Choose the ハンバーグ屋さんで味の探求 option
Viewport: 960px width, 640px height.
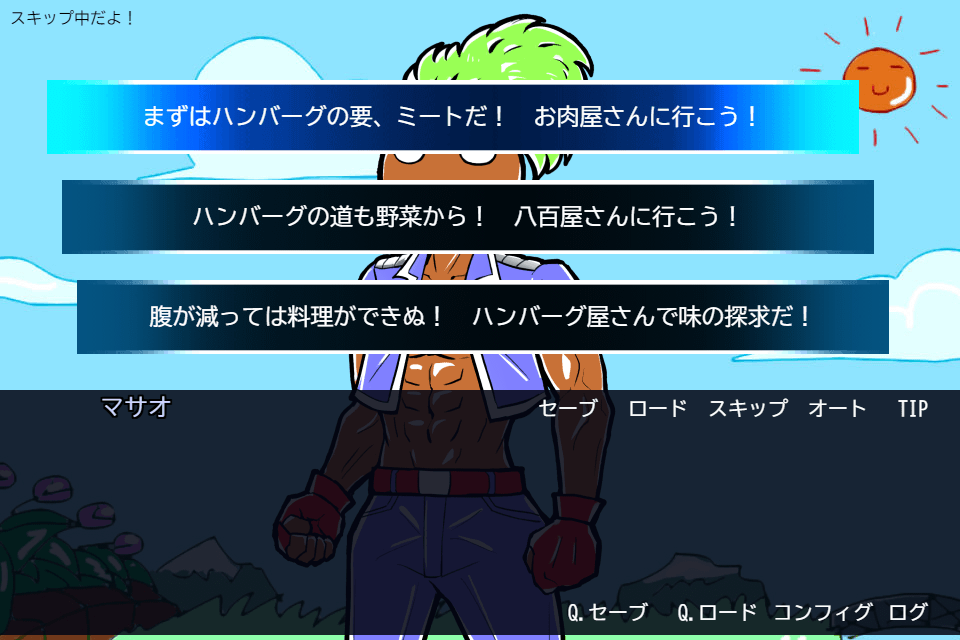click(482, 317)
